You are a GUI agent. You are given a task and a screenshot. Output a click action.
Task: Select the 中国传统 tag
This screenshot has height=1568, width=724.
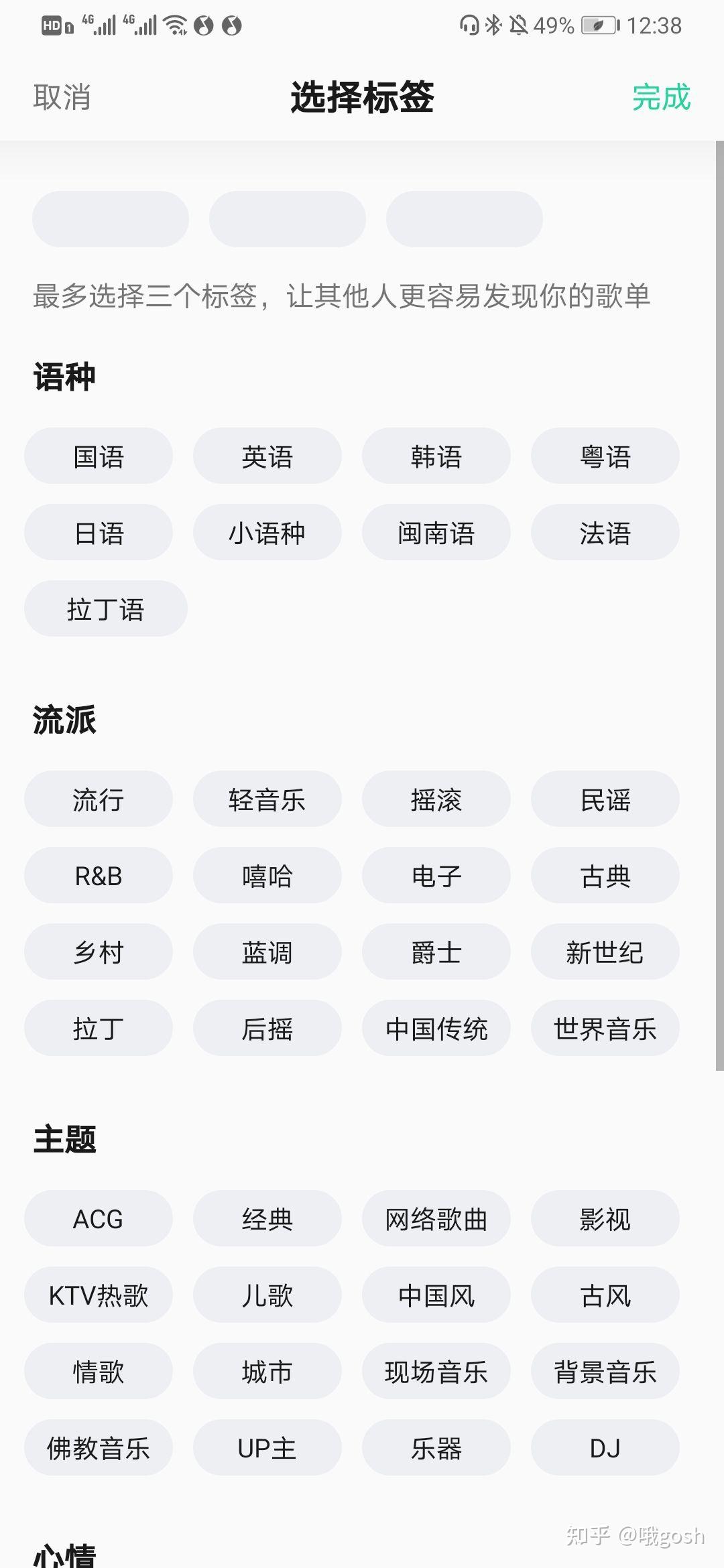[436, 1028]
